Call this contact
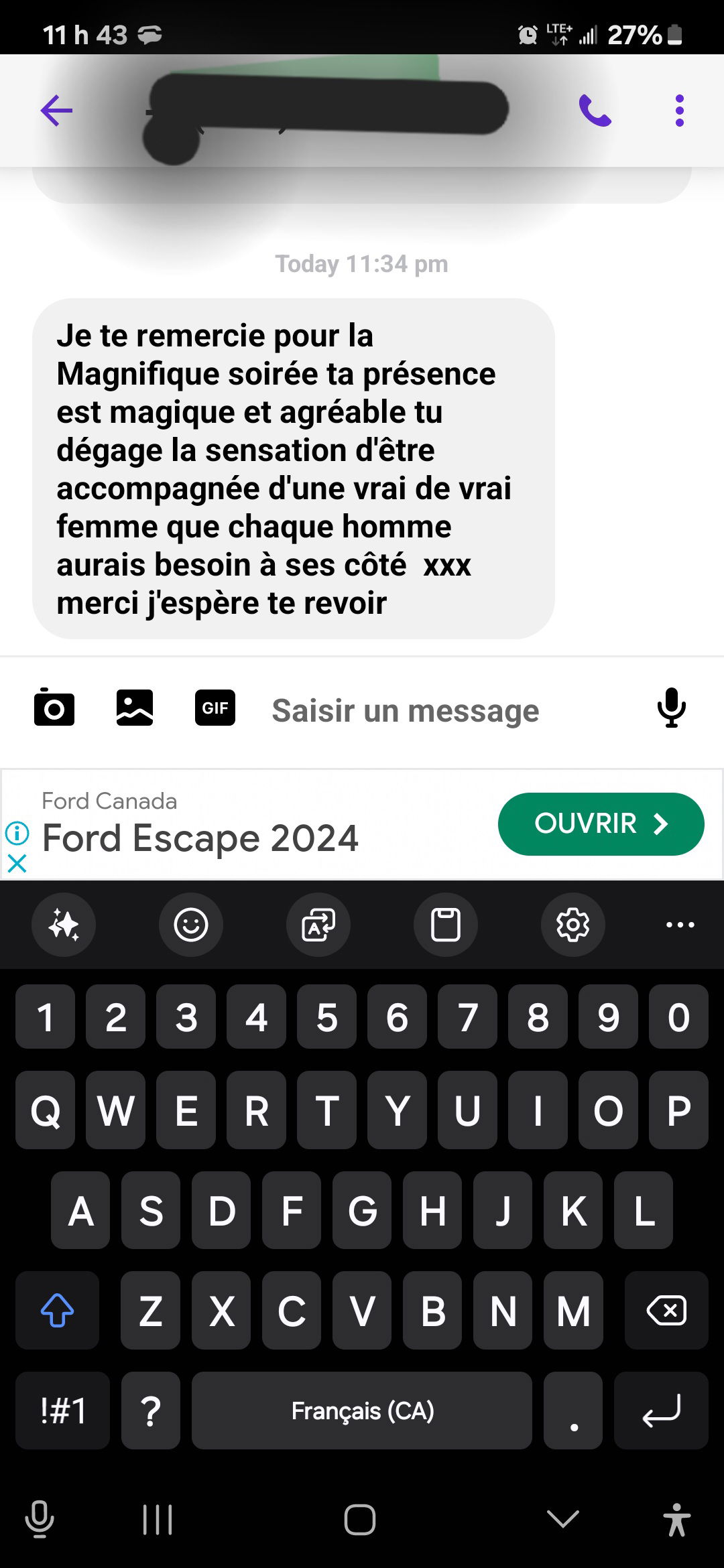 (595, 111)
